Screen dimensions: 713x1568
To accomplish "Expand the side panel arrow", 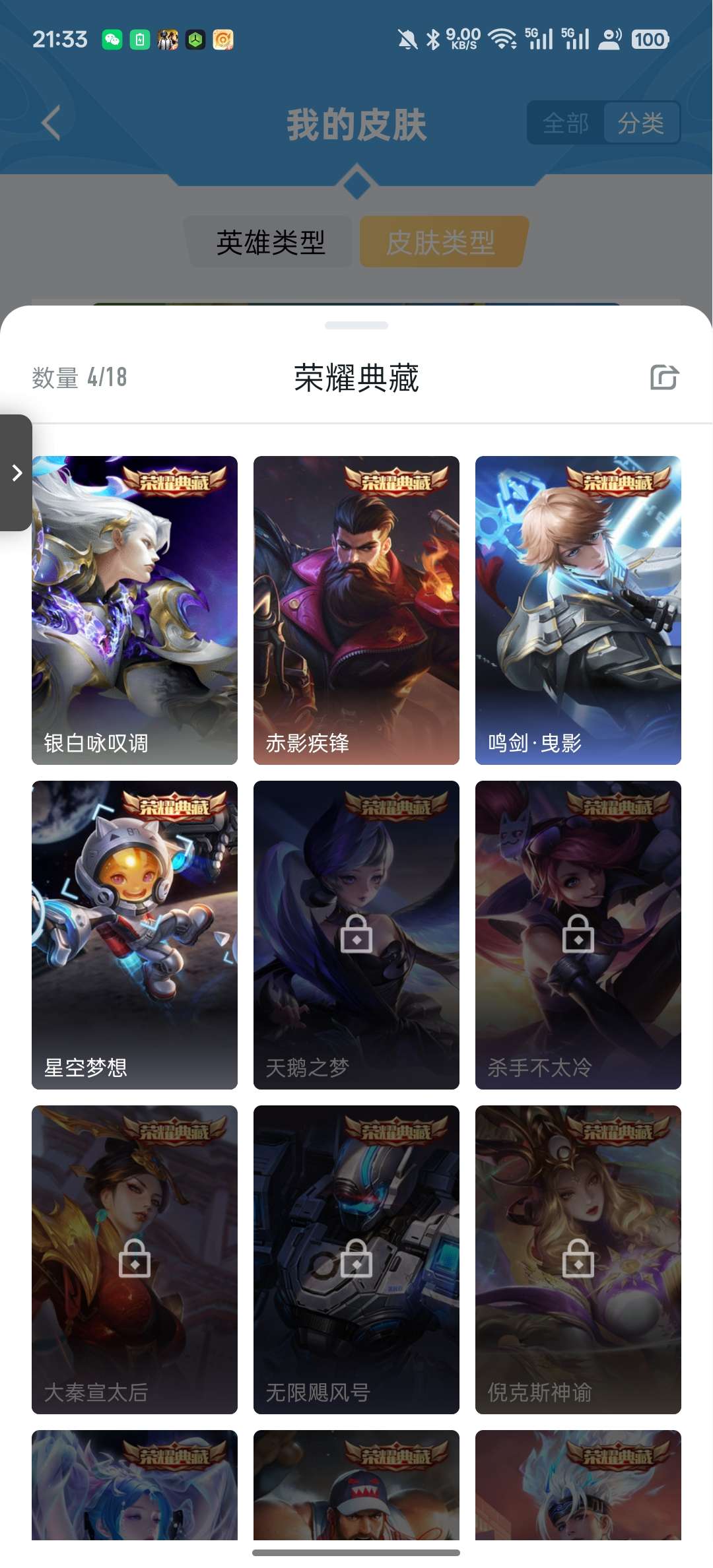I will point(17,473).
